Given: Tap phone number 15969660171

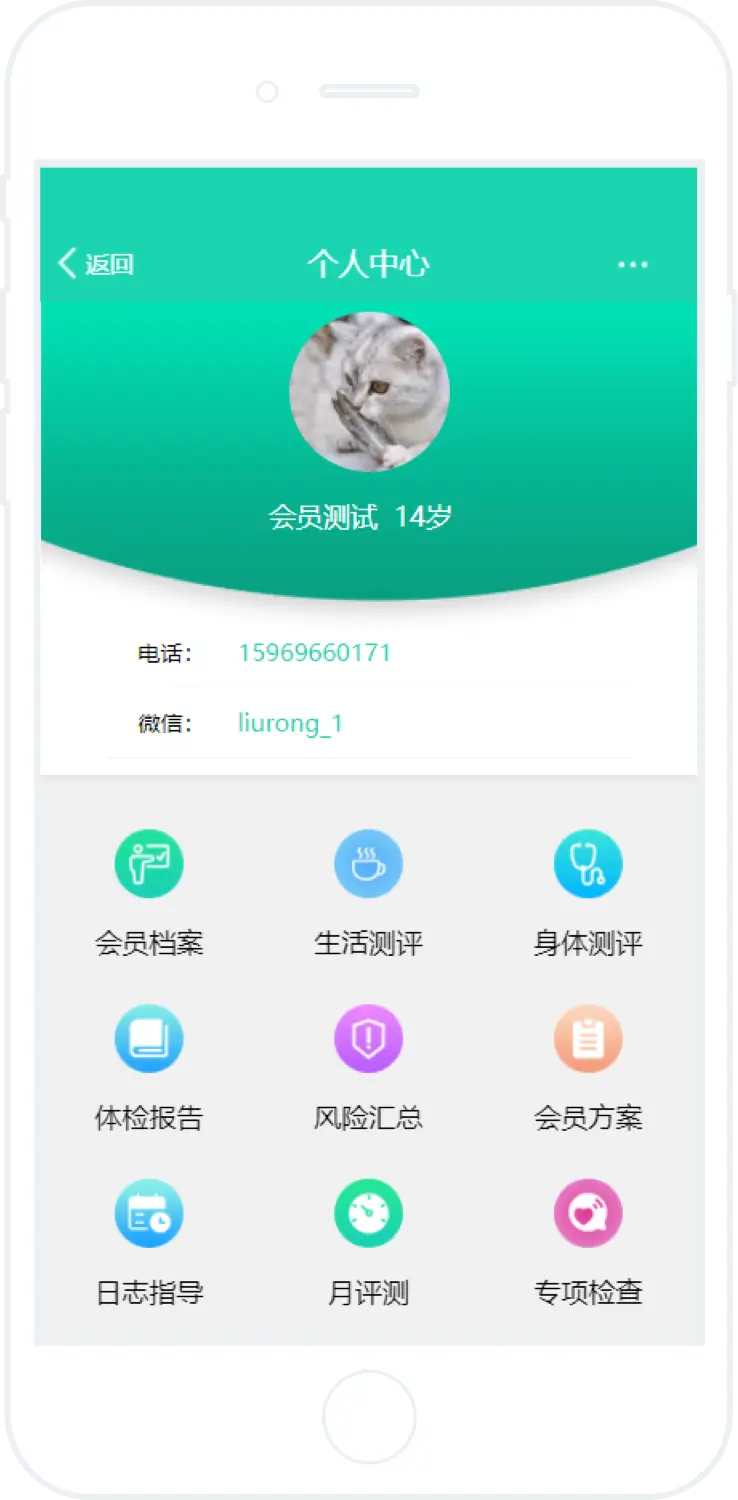Looking at the screenshot, I should pyautogui.click(x=314, y=653).
